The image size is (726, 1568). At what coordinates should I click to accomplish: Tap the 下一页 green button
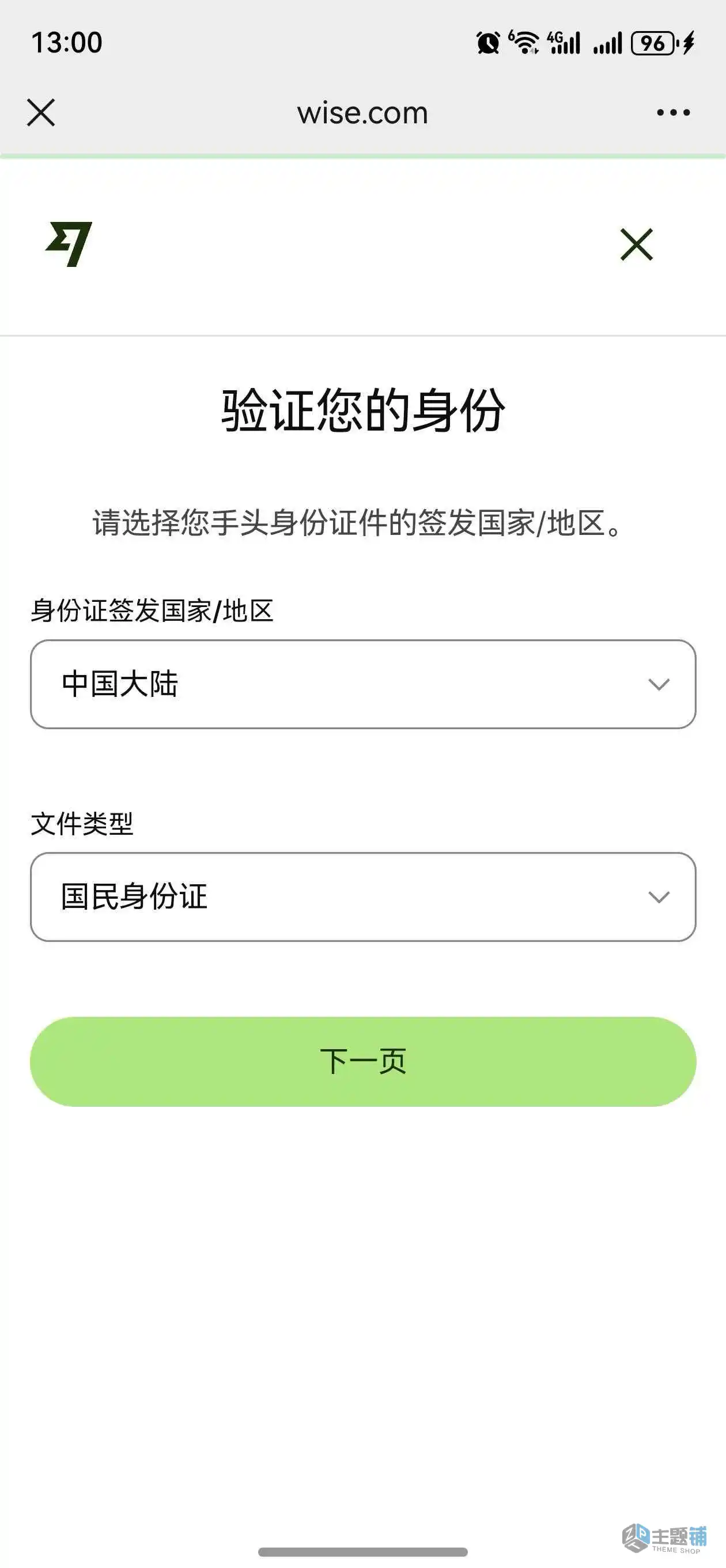tap(362, 1059)
